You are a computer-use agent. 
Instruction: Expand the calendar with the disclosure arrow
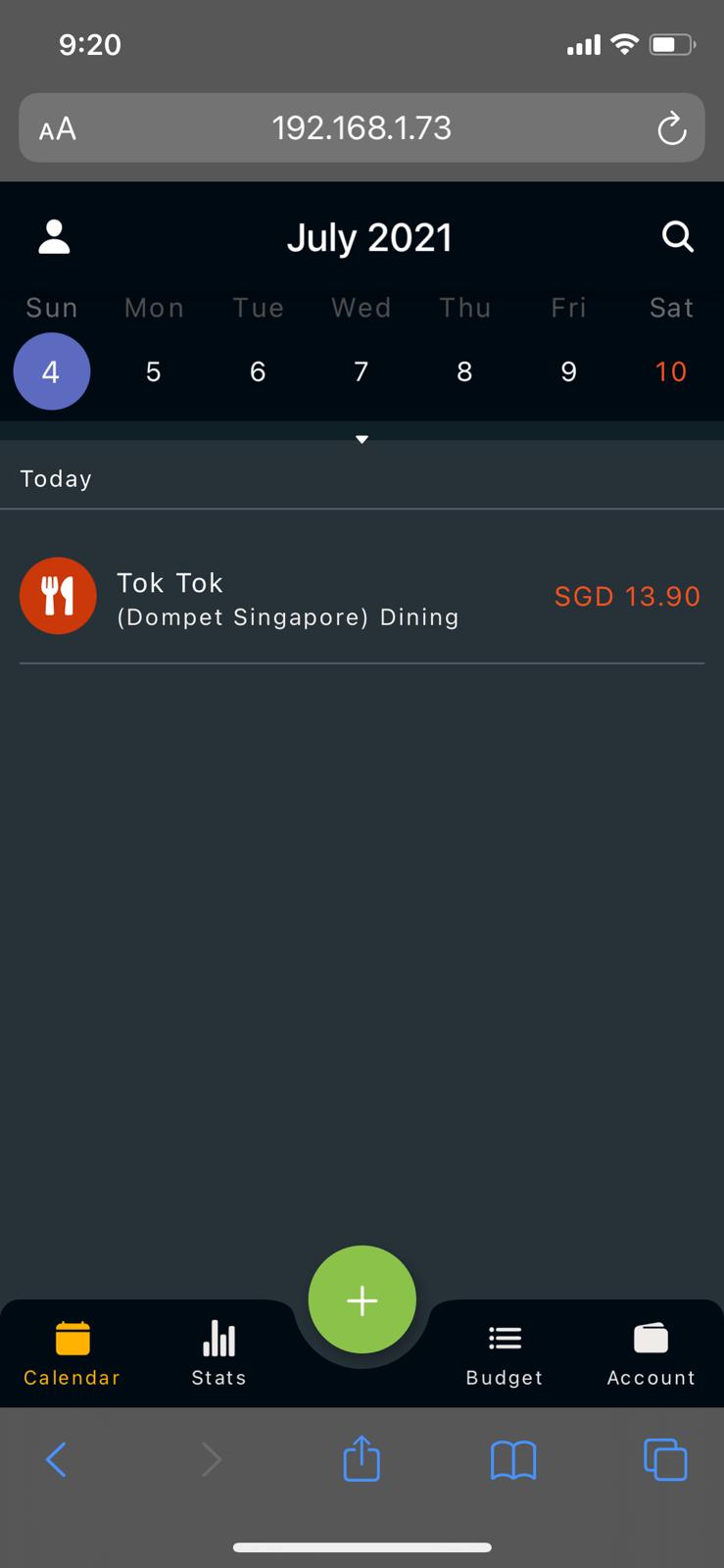tap(362, 439)
